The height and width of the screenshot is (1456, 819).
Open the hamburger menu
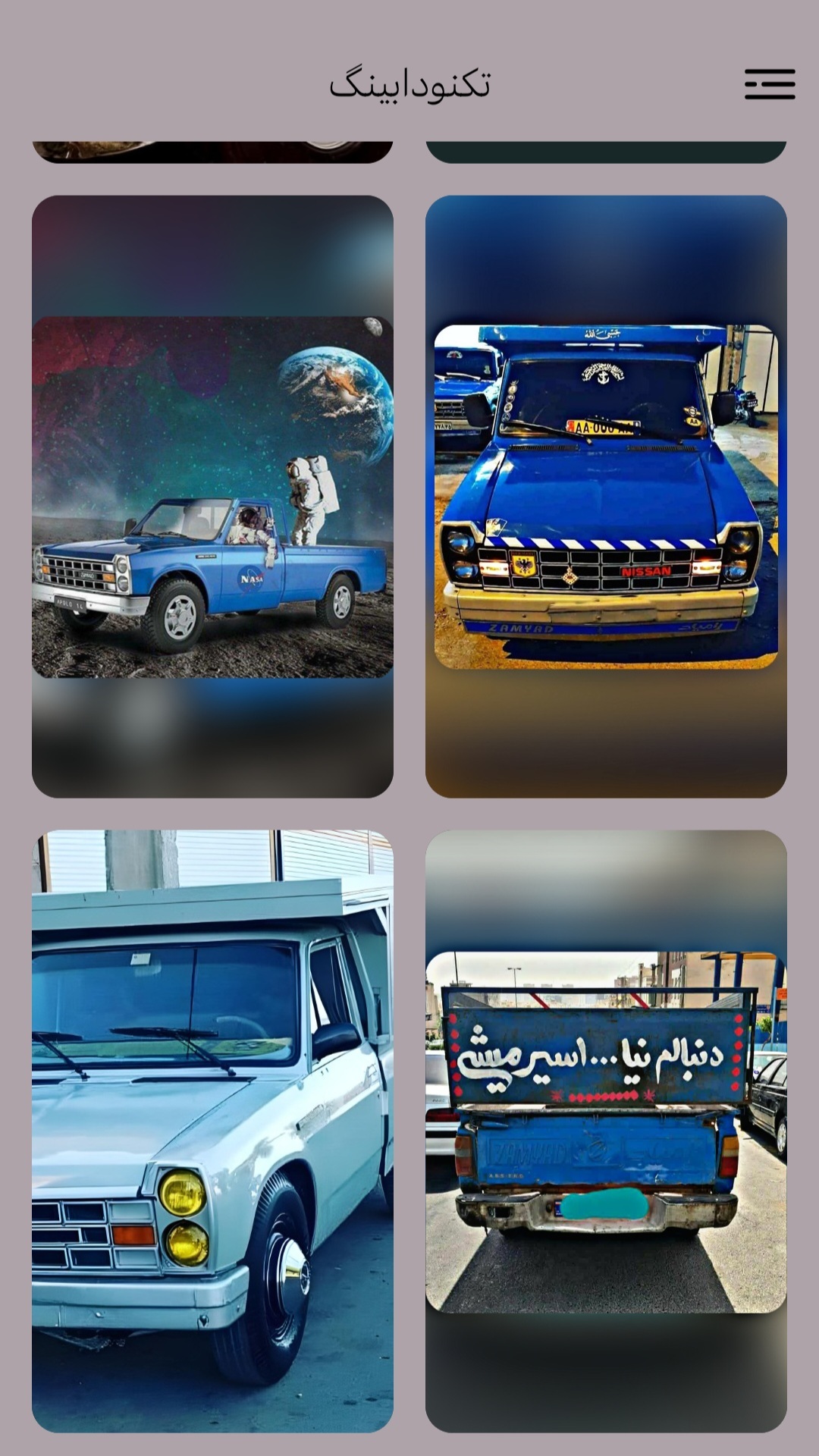pos(769,83)
